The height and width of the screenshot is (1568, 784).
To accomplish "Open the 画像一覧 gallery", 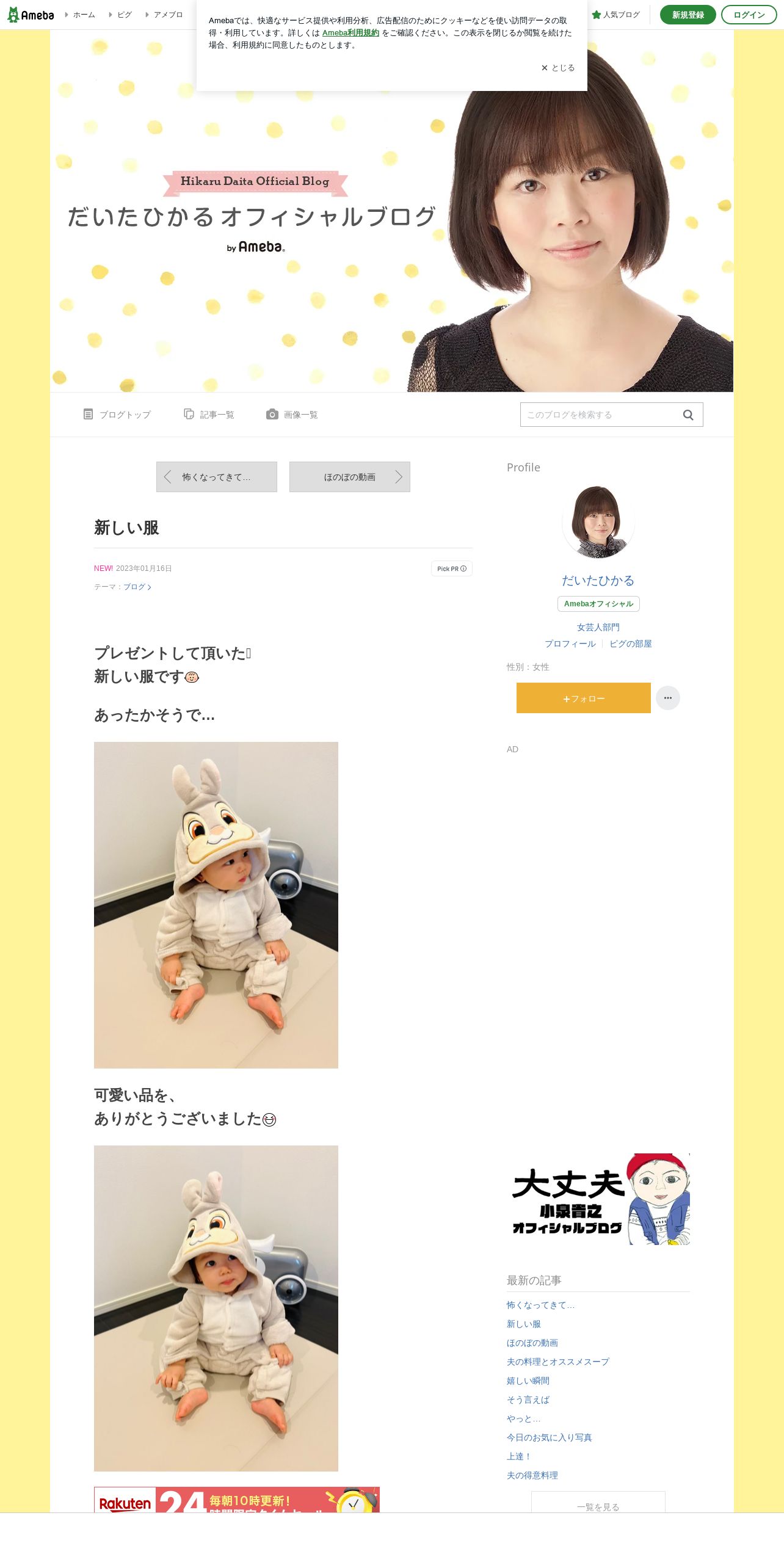I will click(292, 415).
